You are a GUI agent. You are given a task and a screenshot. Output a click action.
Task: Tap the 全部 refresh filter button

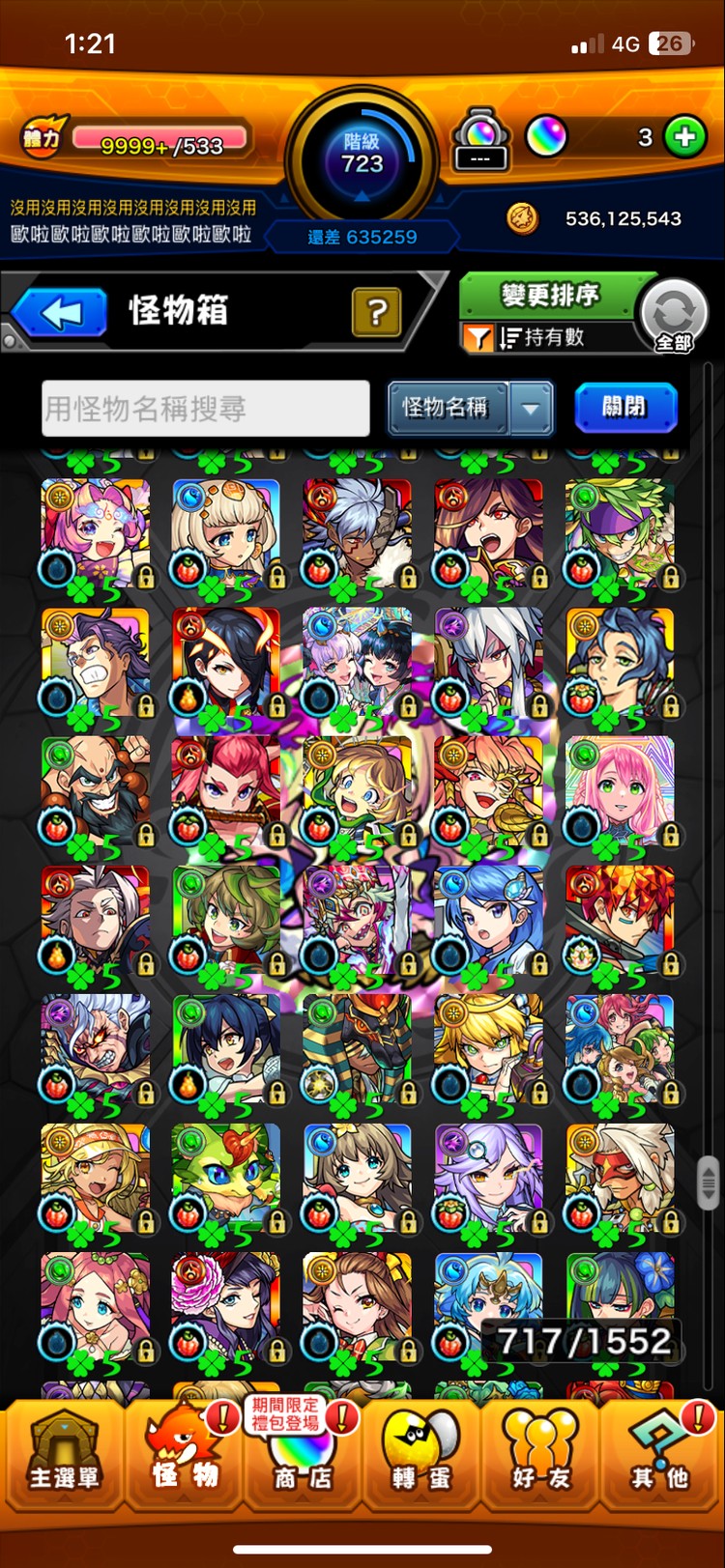(x=674, y=316)
